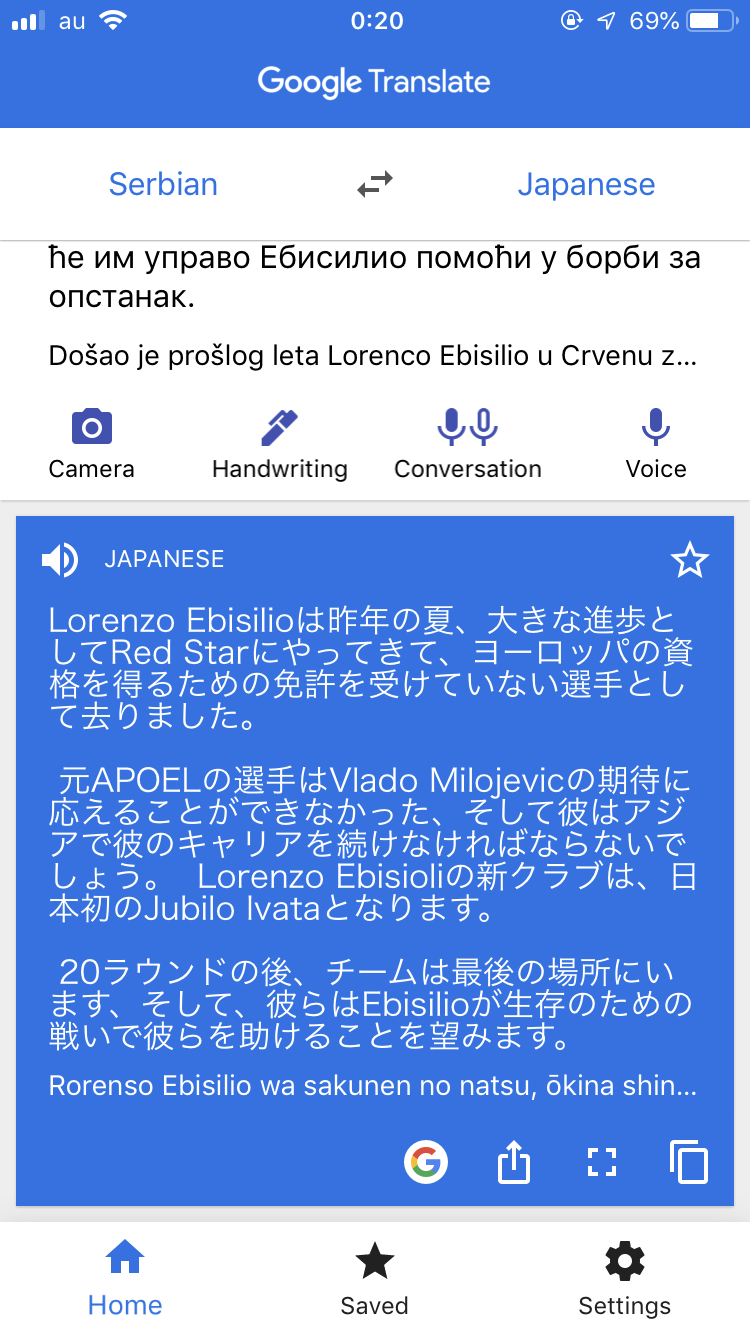Change the target language from Japanese

pos(586,184)
